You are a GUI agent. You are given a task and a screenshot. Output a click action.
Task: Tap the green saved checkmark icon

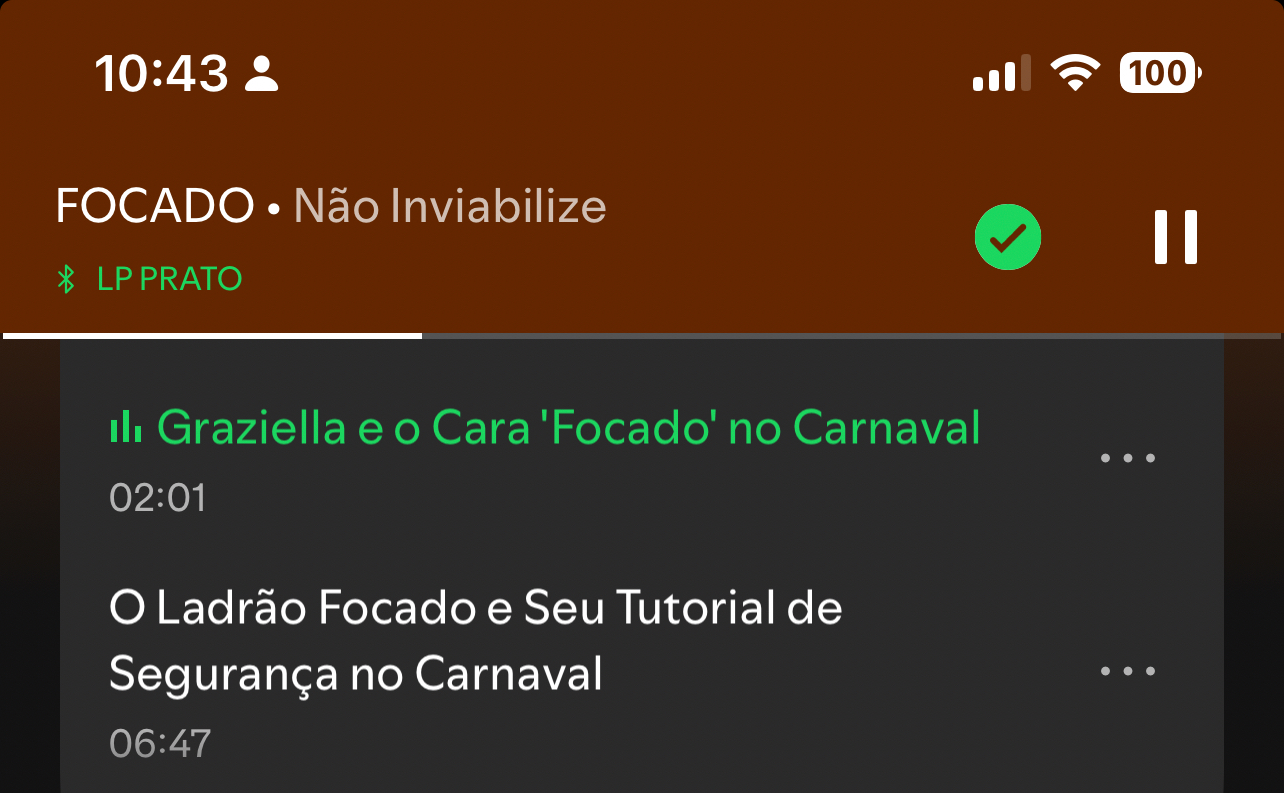point(1008,238)
